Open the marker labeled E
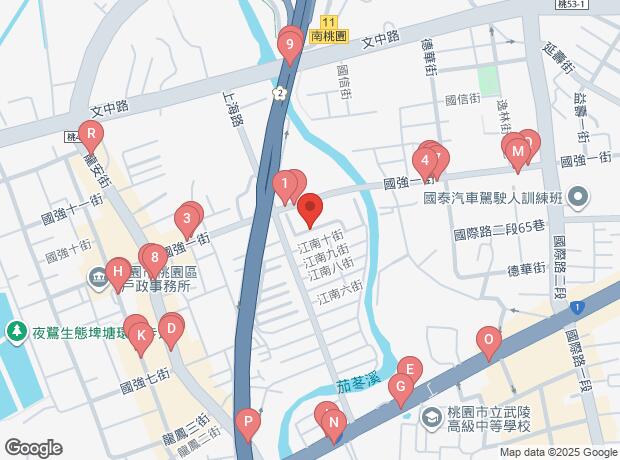 (408, 369)
